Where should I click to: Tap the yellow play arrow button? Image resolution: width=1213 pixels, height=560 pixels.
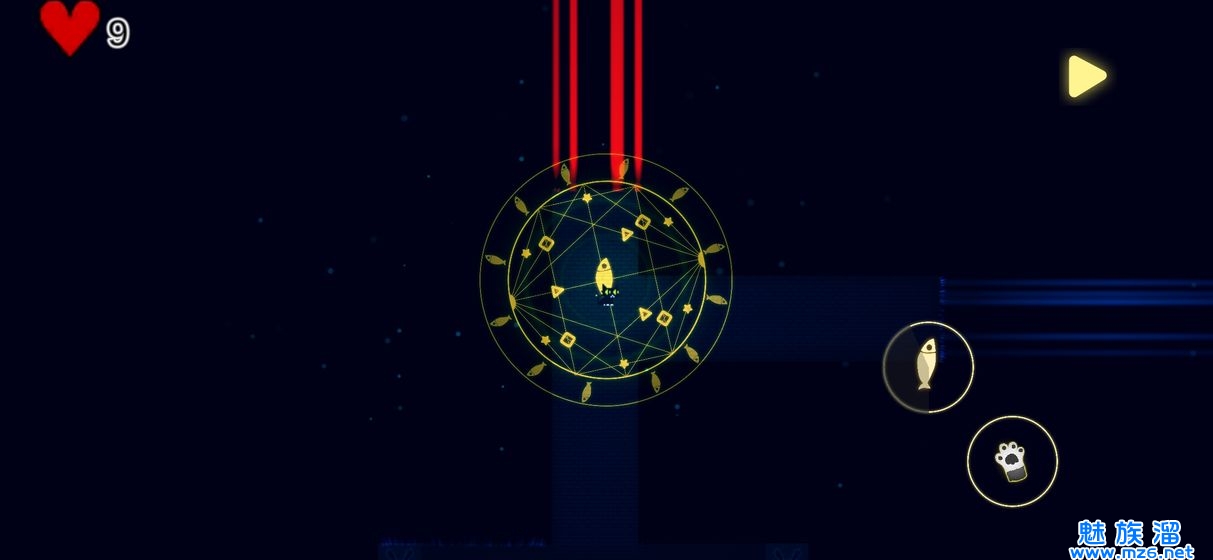[1085, 76]
